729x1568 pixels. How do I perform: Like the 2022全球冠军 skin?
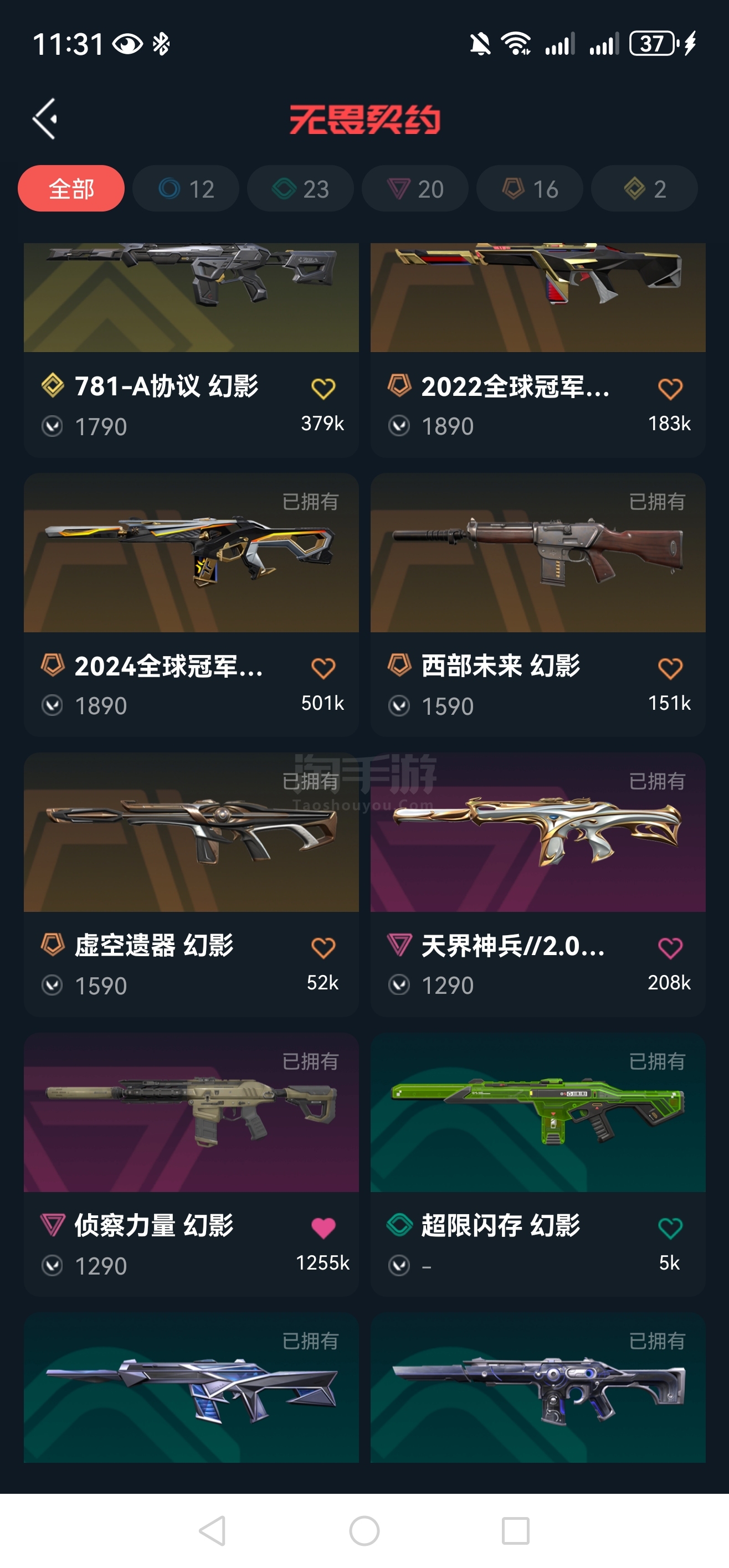pyautogui.click(x=670, y=389)
